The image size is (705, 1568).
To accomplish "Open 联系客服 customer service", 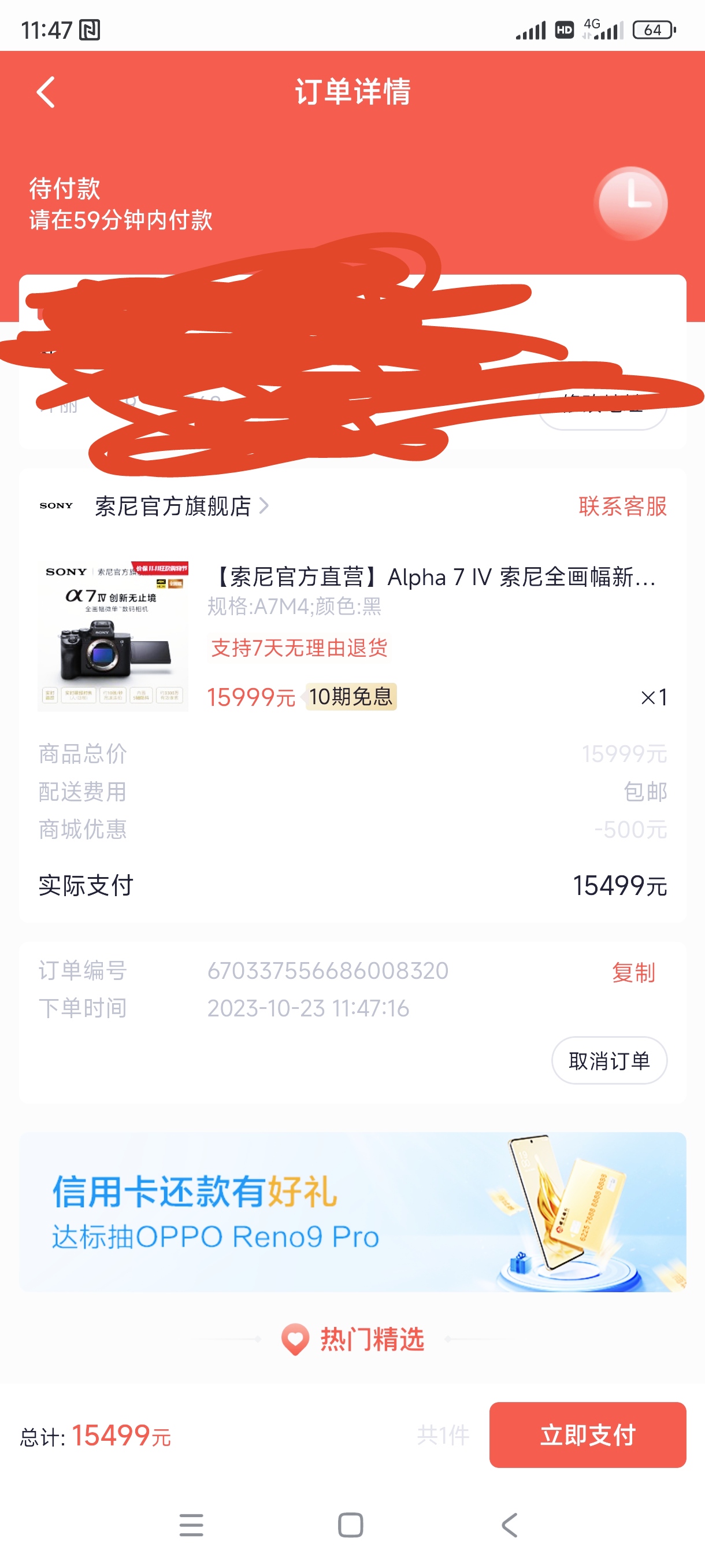I will (622, 506).
